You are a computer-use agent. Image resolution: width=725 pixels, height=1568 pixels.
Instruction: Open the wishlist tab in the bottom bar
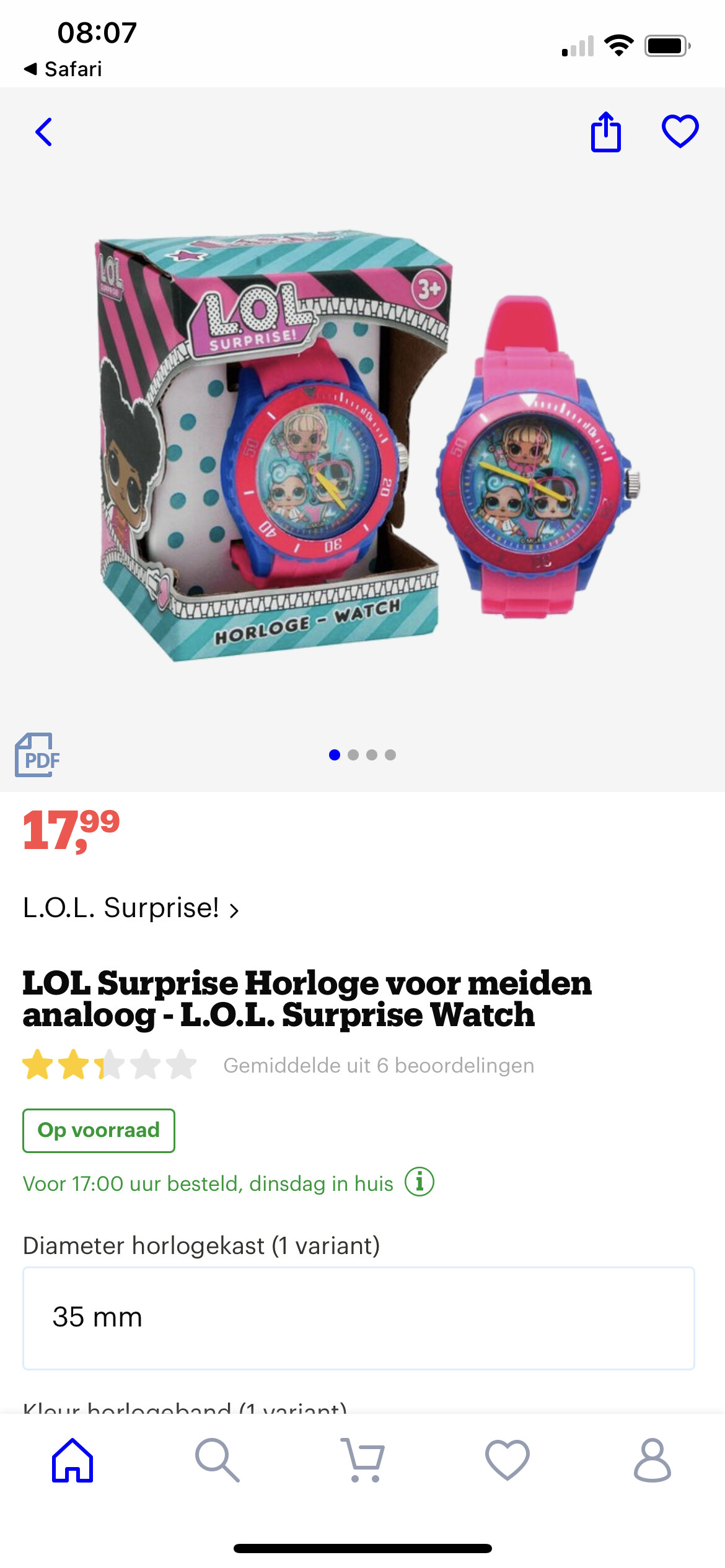tap(507, 1460)
